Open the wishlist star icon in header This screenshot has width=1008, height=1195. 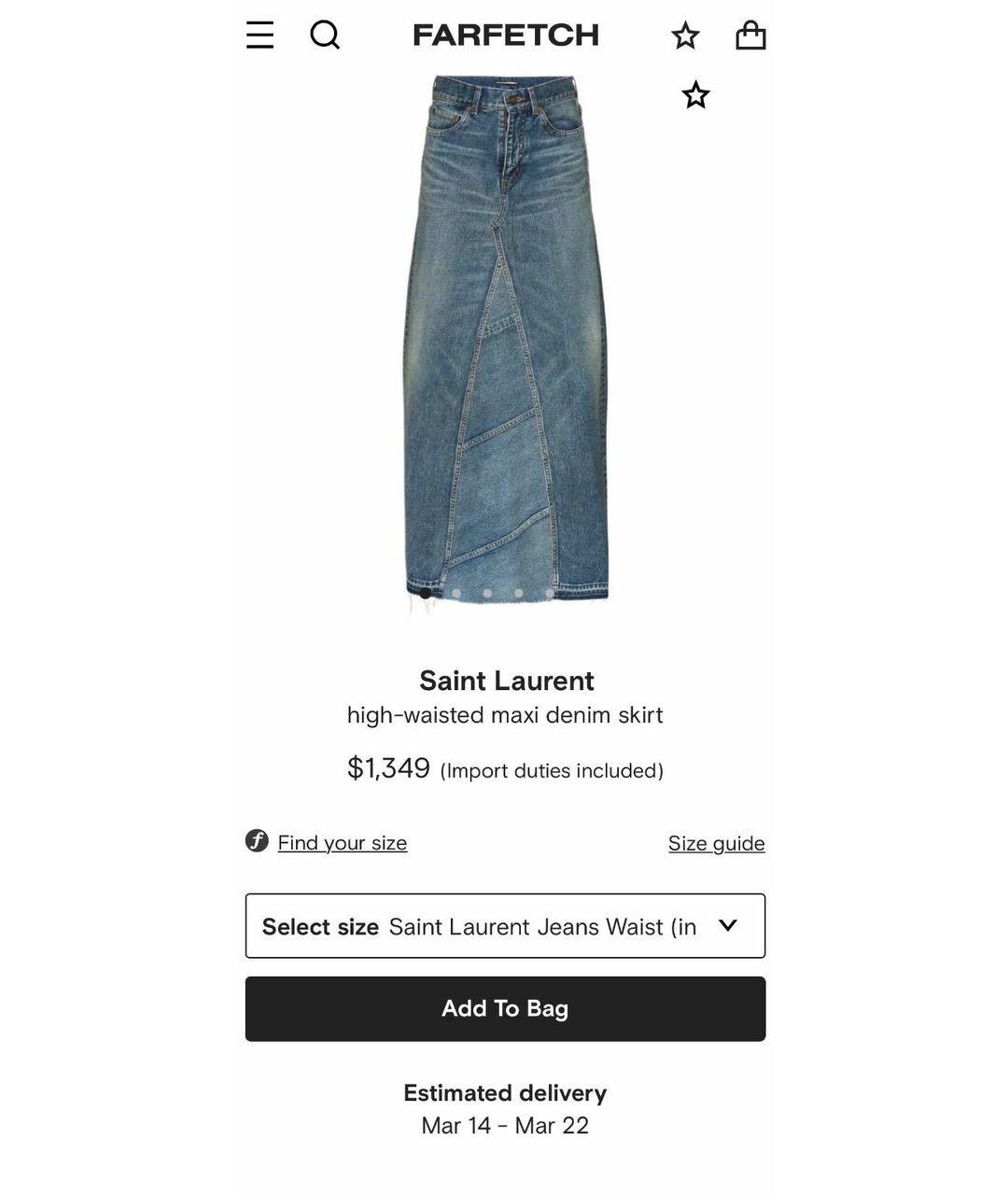point(686,35)
